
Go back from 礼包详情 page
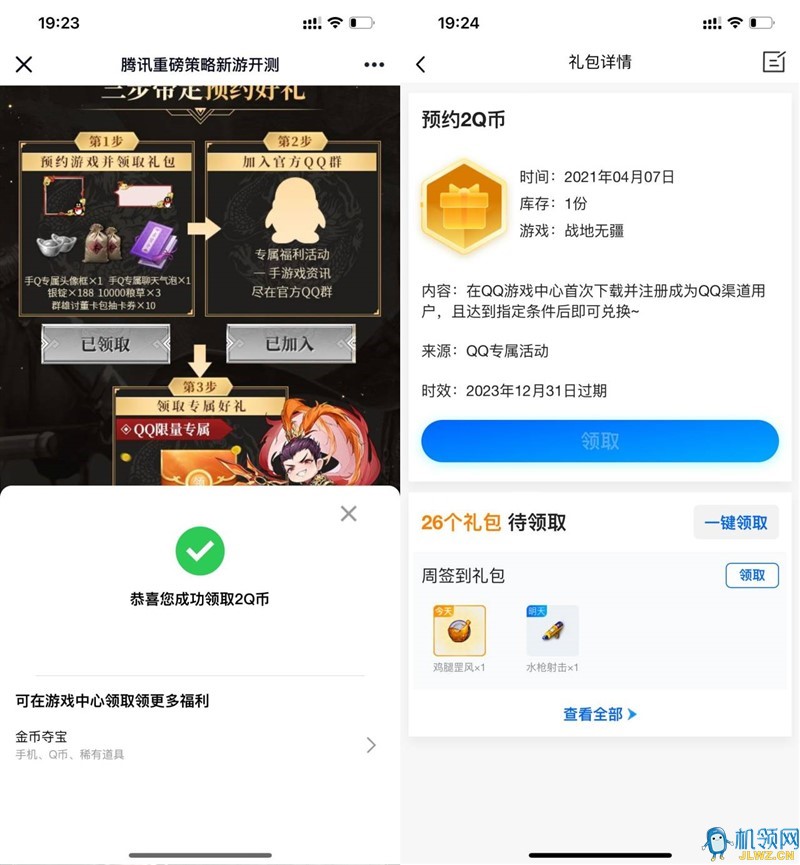pos(421,64)
